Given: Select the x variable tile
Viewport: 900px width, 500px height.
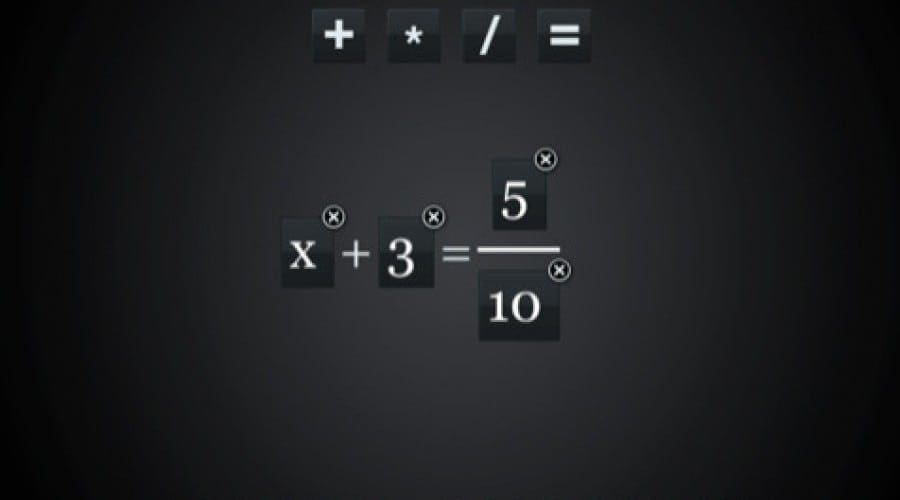Looking at the screenshot, I should click(305, 255).
